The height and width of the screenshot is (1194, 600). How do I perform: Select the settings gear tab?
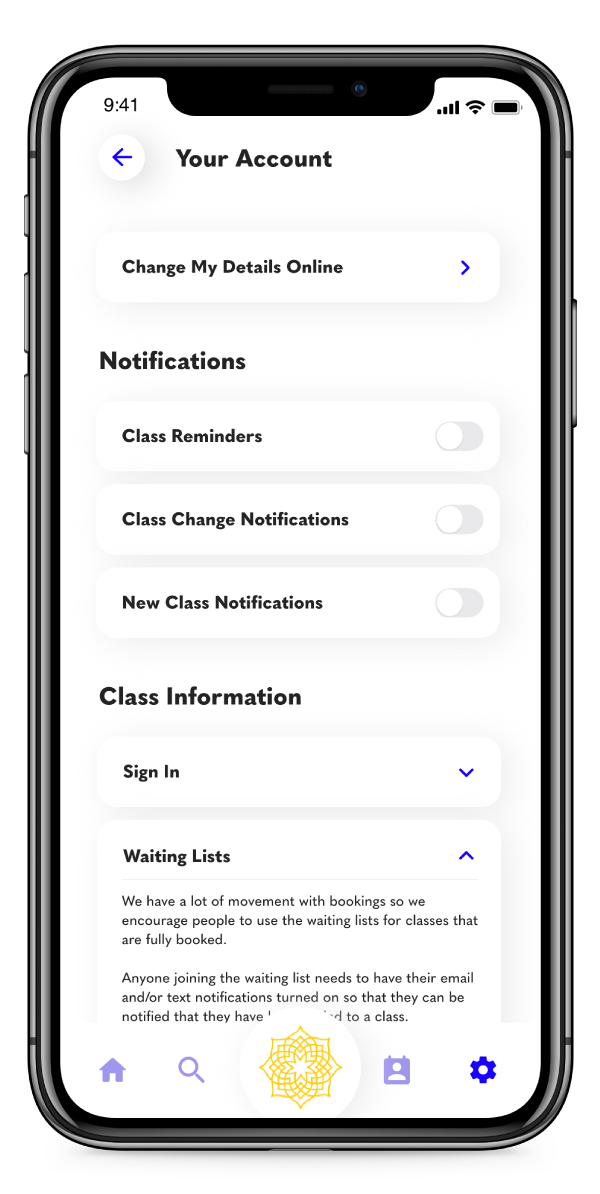483,1071
